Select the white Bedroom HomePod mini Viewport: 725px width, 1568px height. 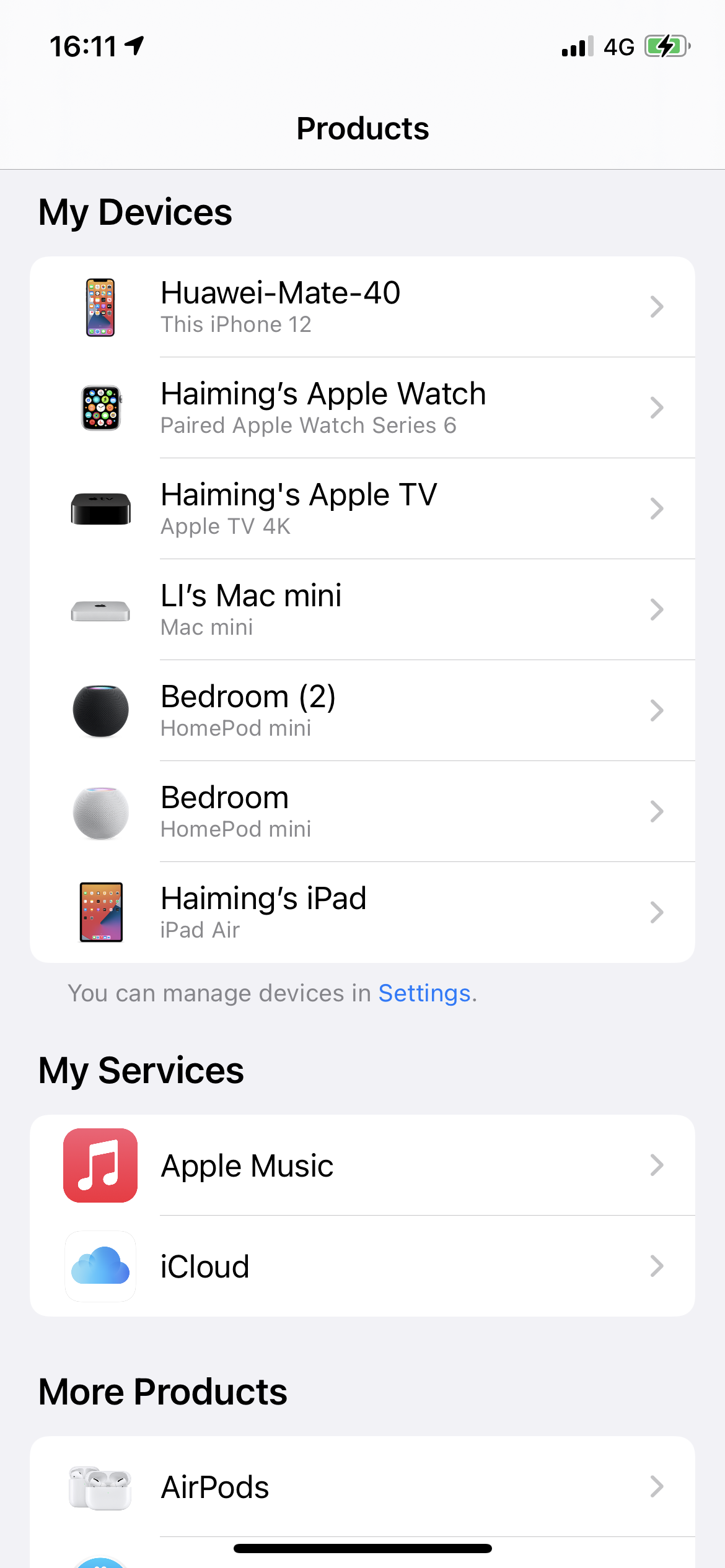pos(362,812)
